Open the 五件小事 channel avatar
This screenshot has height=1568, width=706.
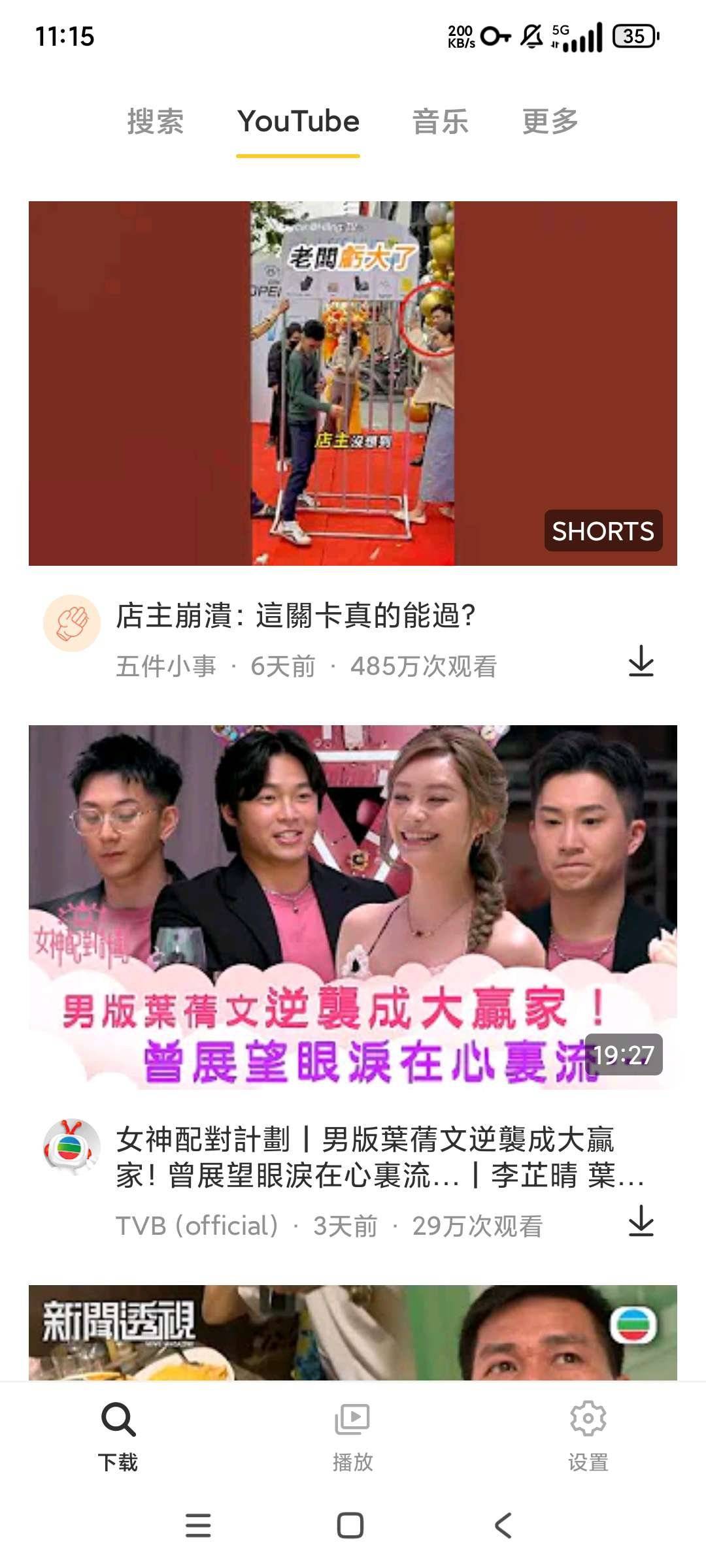[72, 623]
